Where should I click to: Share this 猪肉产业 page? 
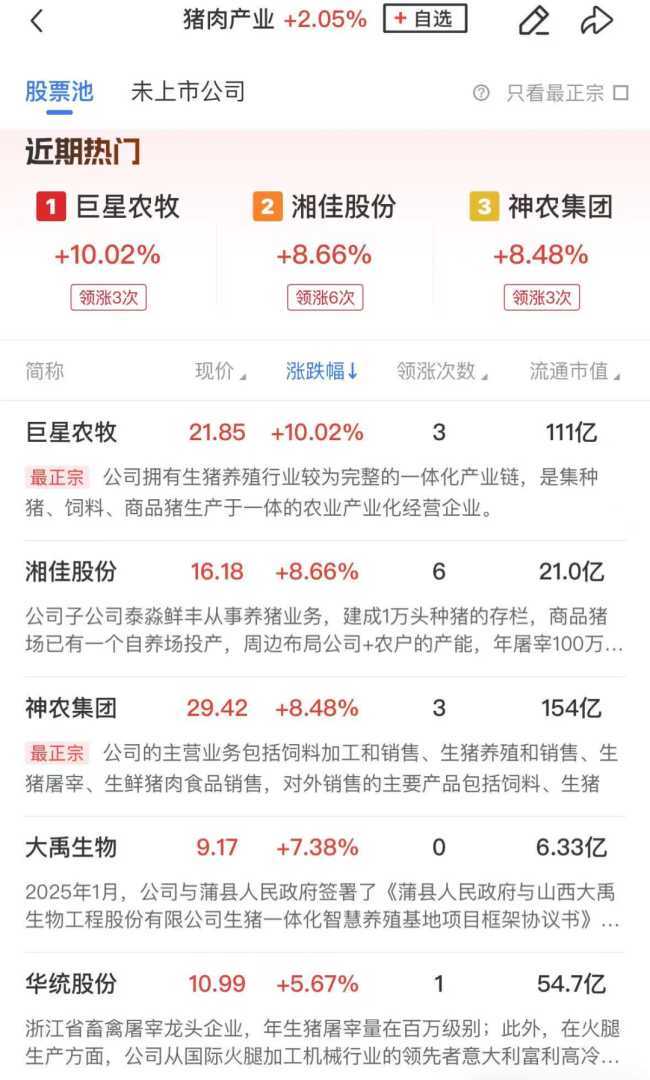pos(596,20)
